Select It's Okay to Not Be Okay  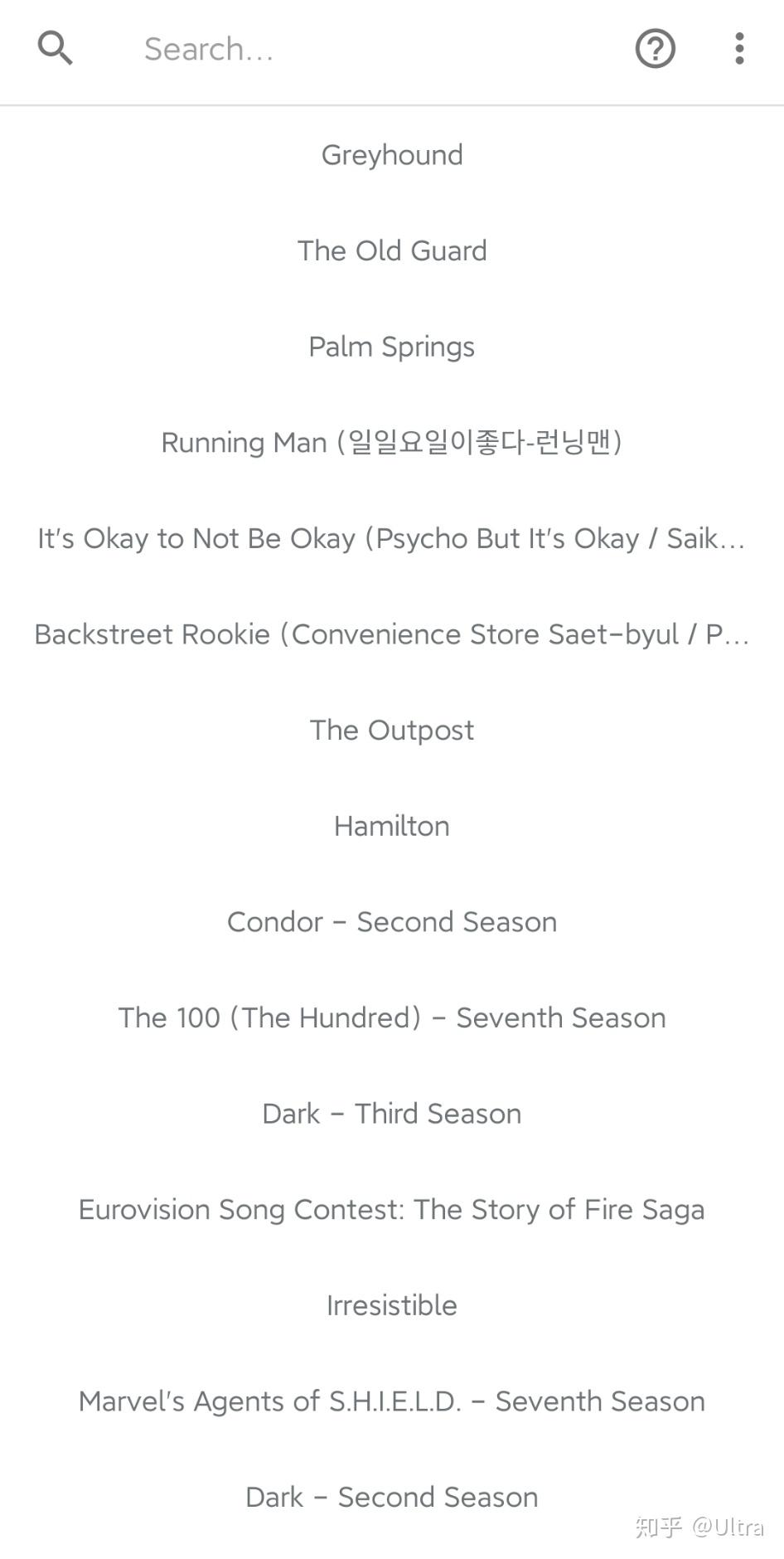392,538
